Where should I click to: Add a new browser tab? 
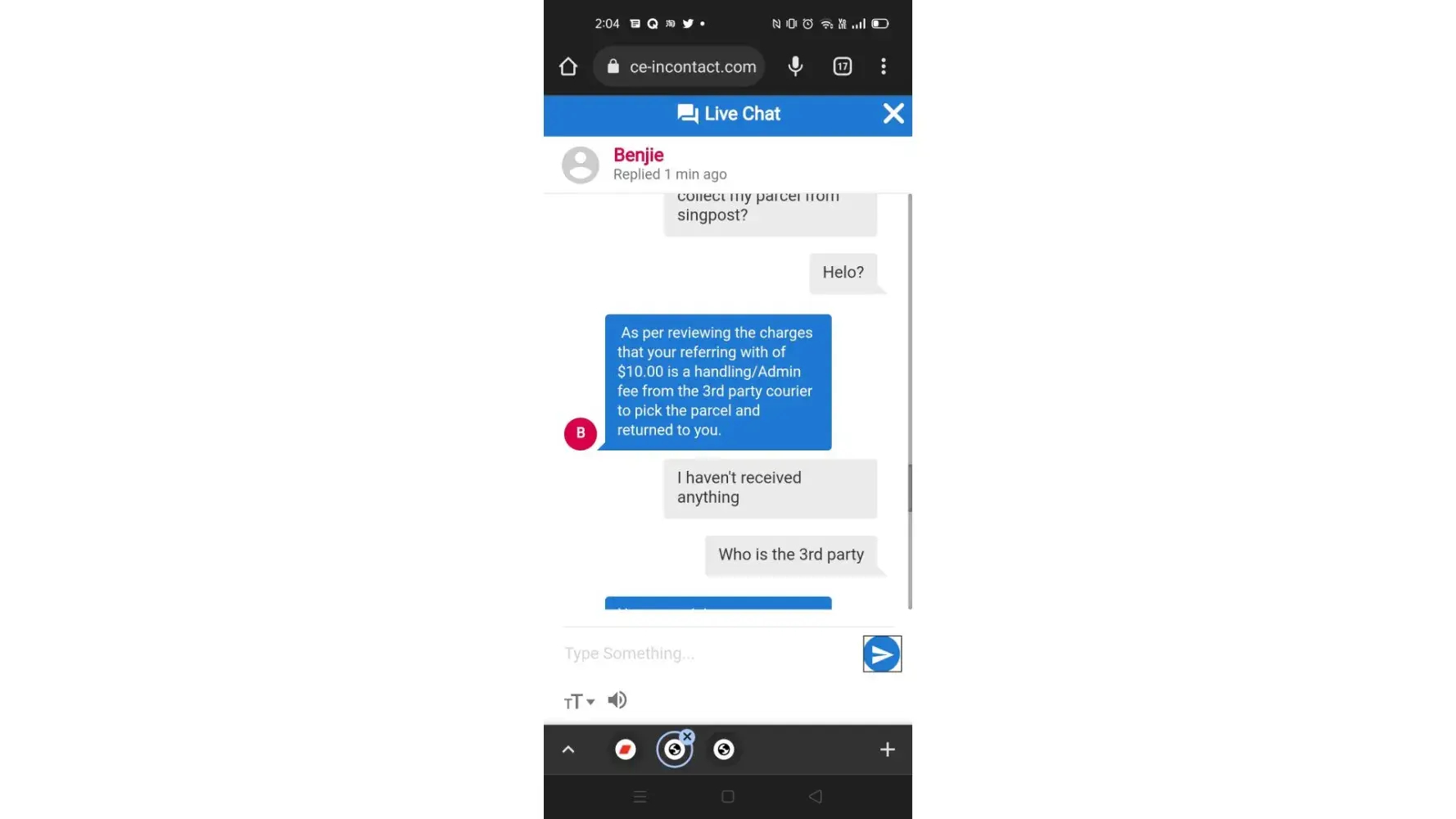887,749
